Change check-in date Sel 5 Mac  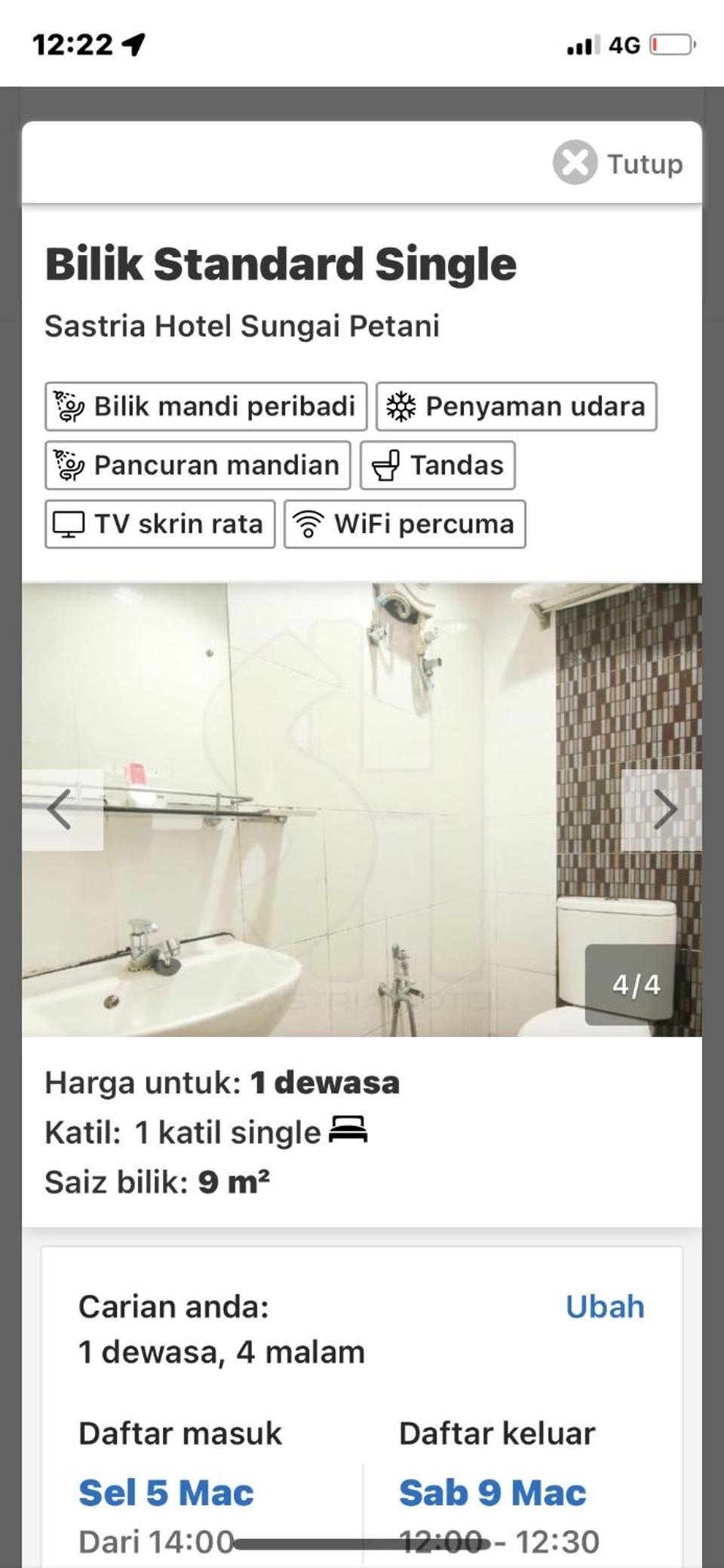pos(166,1493)
